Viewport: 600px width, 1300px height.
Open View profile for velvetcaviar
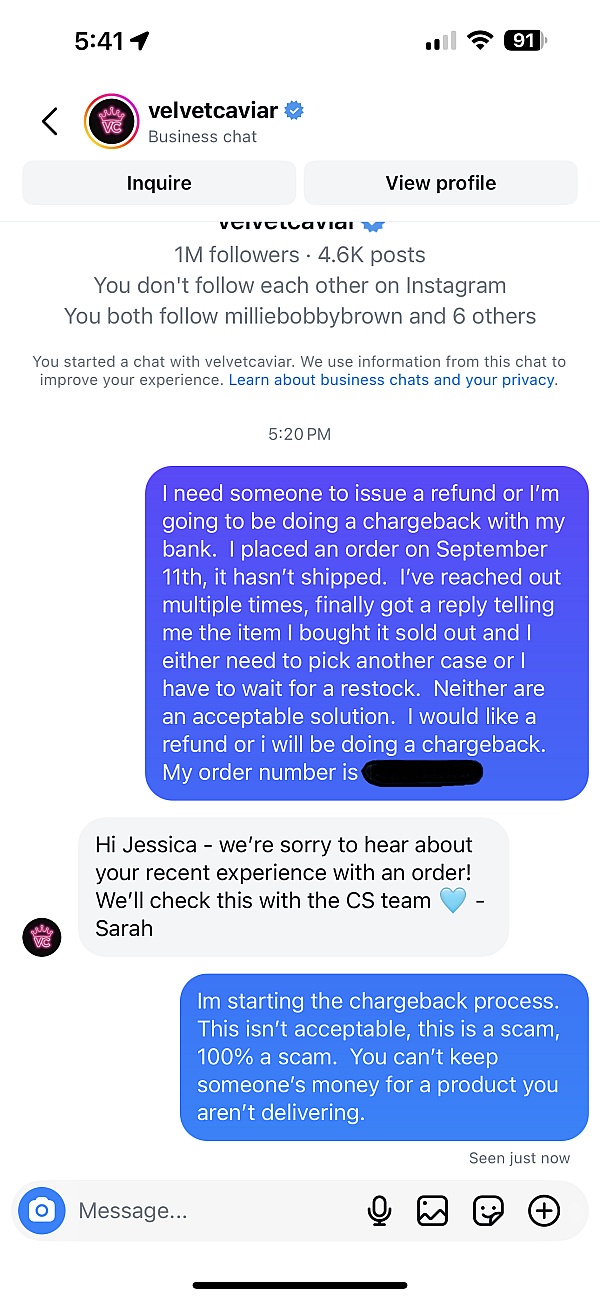[441, 183]
